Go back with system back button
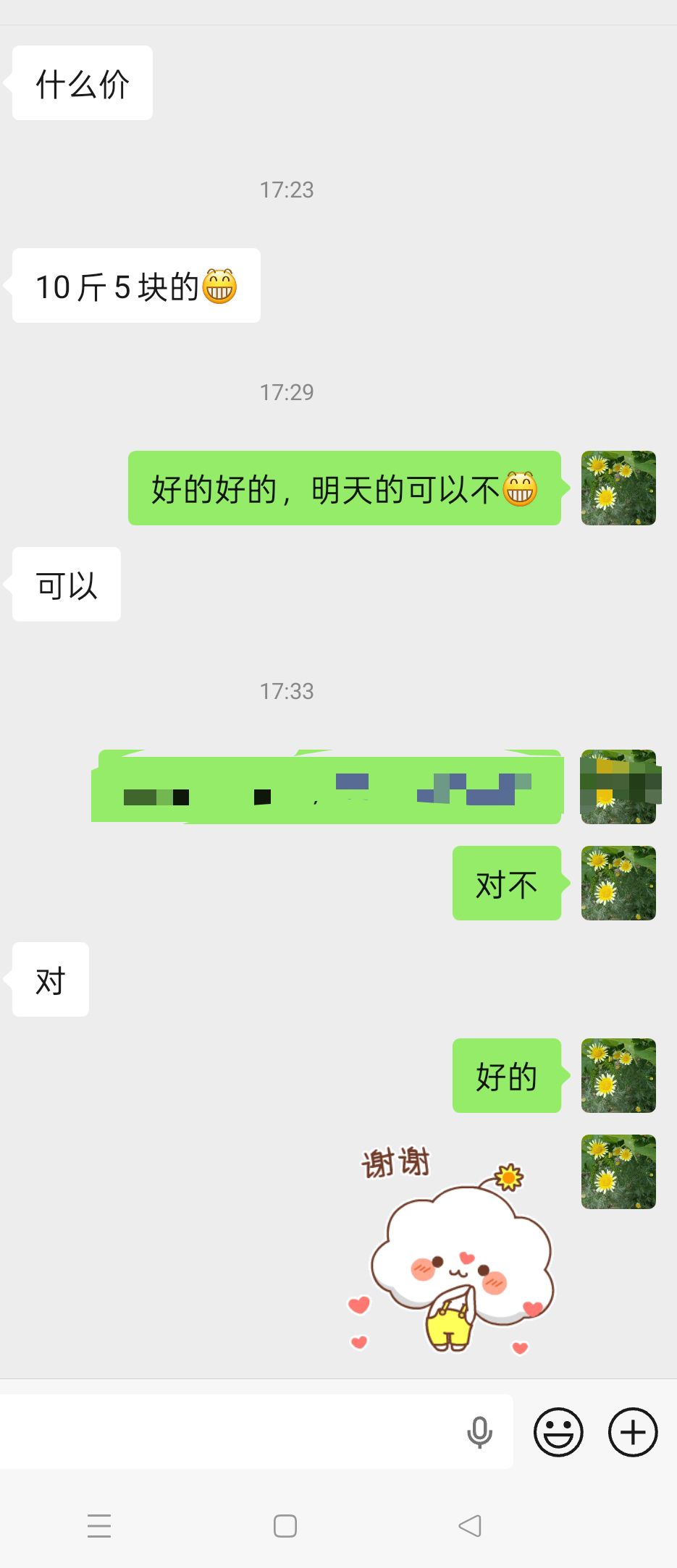The height and width of the screenshot is (1568, 677). [x=470, y=1525]
